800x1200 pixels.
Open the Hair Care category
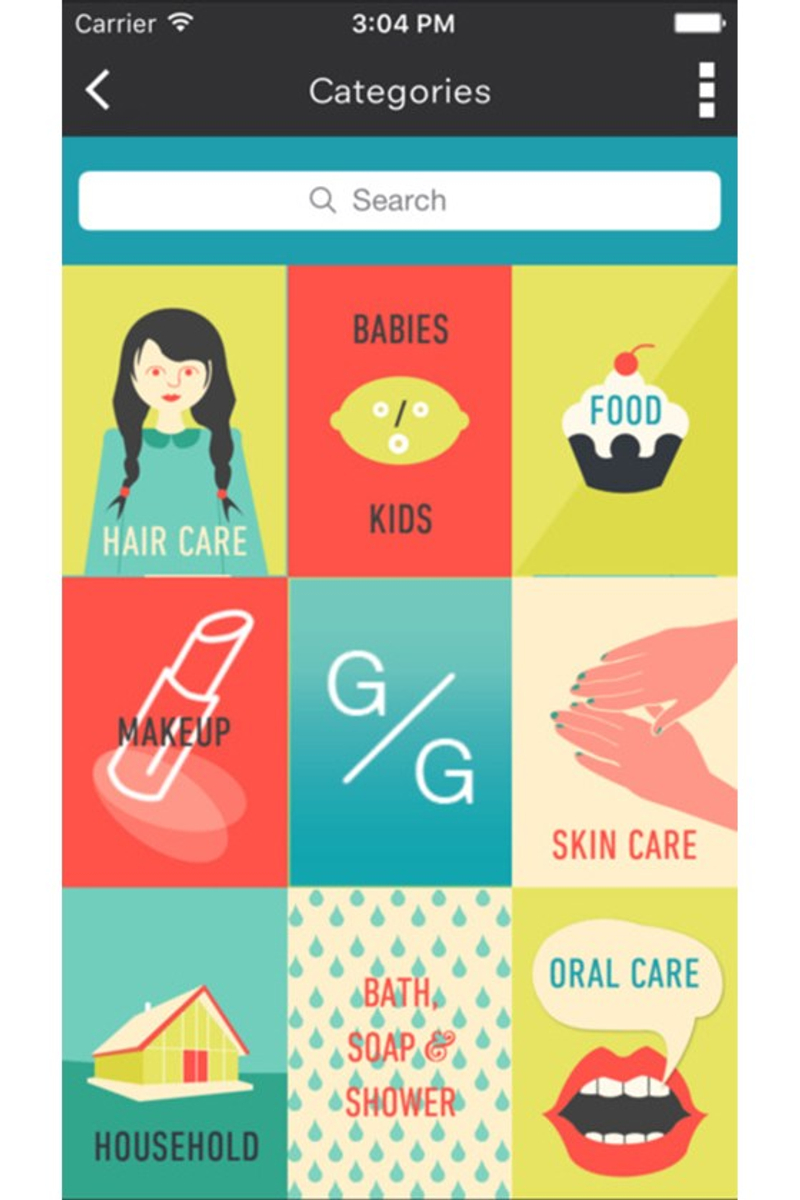pyautogui.click(x=172, y=420)
